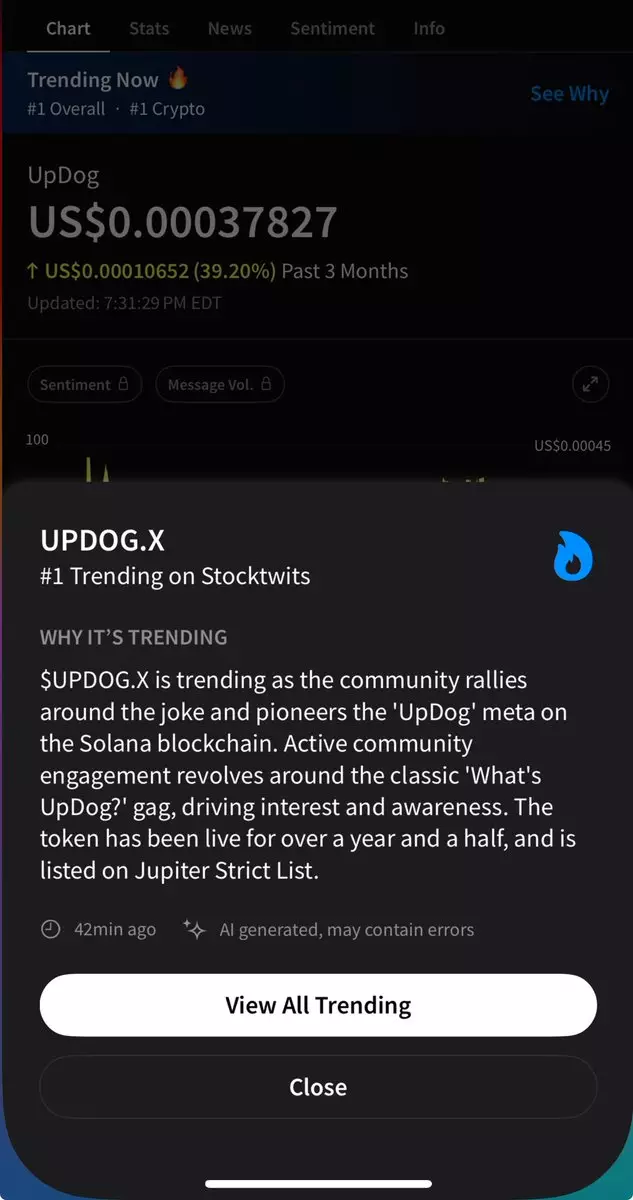Close the trending info sheet
Screen dimensions: 633x1200
pyautogui.click(x=318, y=1087)
